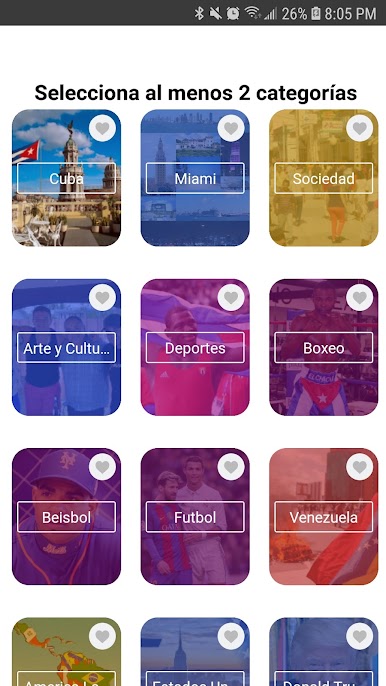
Task: Tap the heart on Arte y Cultura card
Action: point(102,298)
